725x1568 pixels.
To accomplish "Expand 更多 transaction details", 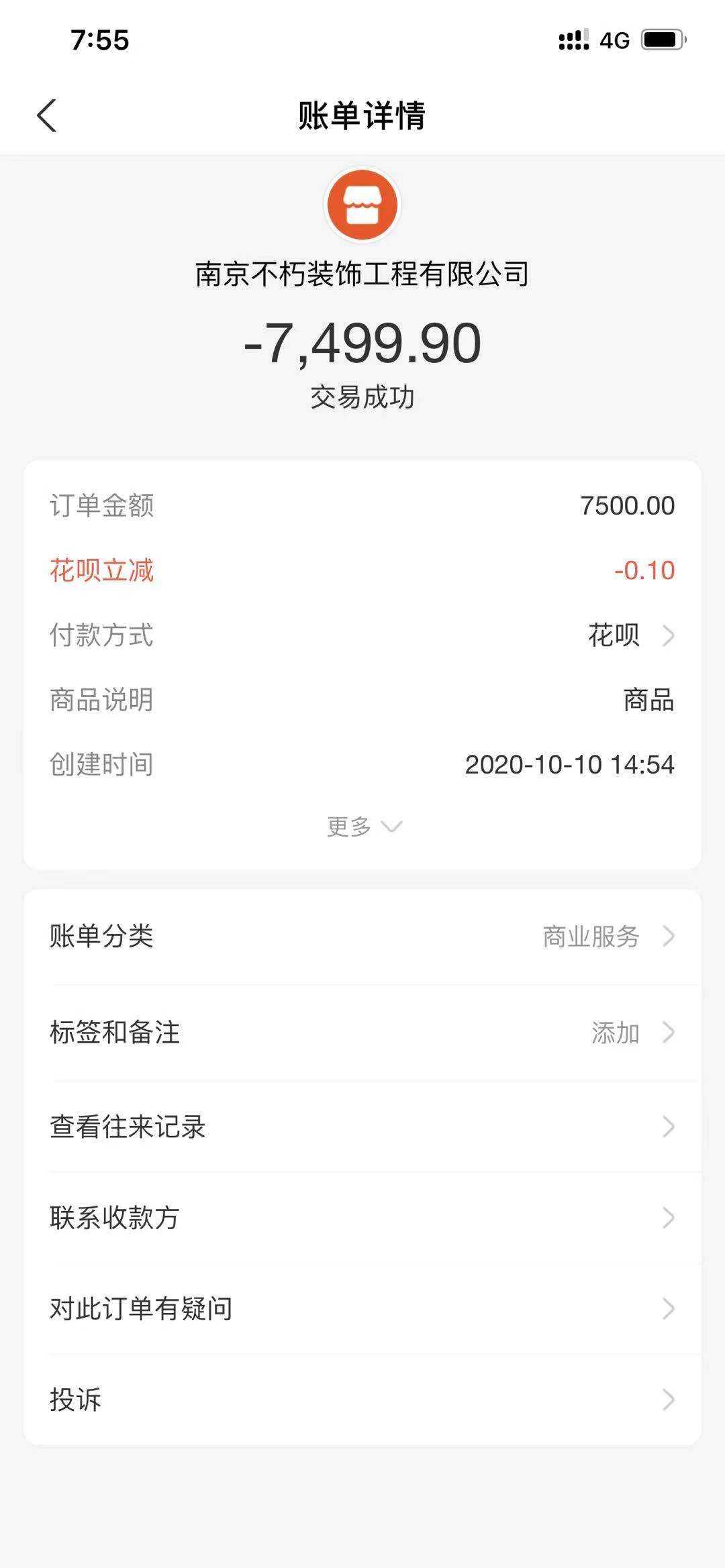I will click(x=363, y=826).
